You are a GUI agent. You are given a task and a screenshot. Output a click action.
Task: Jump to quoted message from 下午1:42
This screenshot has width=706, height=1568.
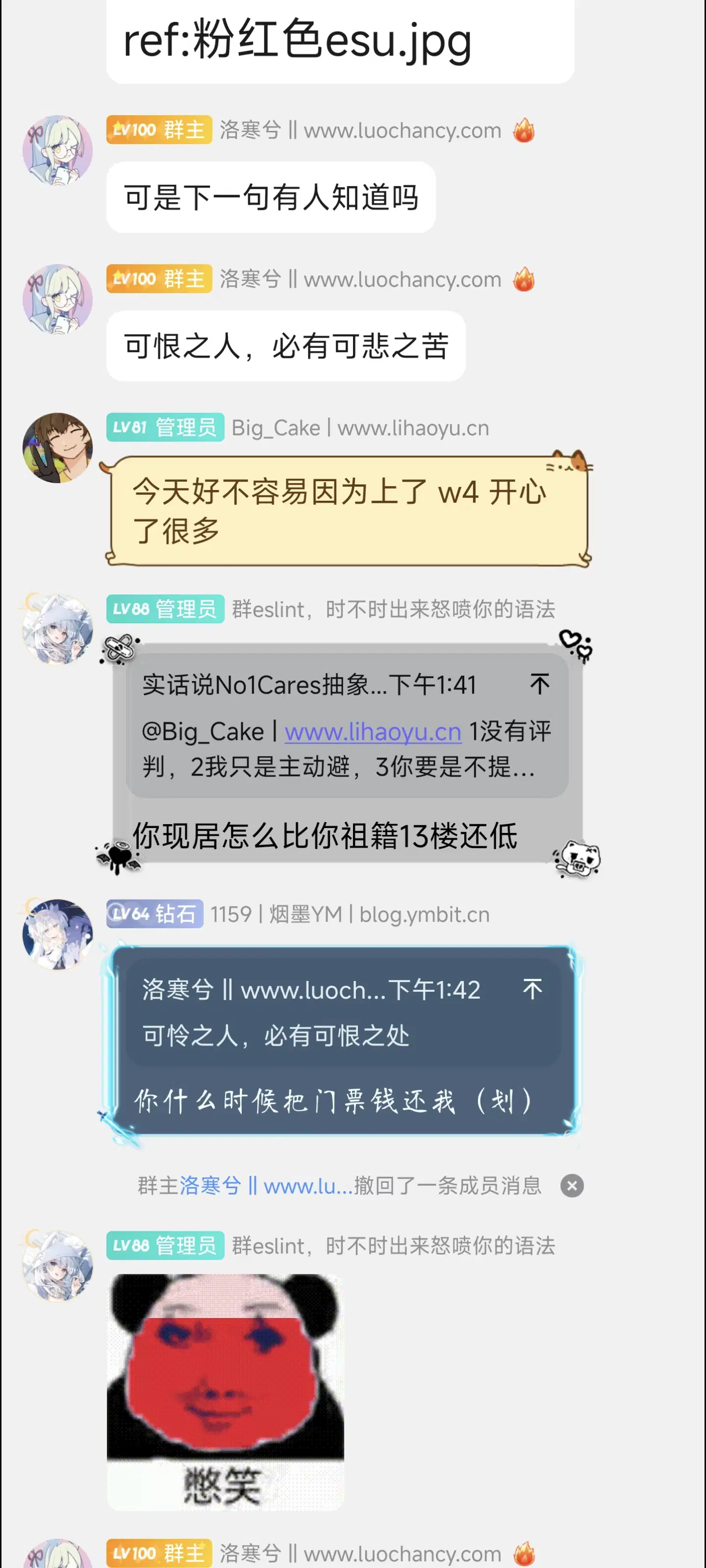point(532,989)
